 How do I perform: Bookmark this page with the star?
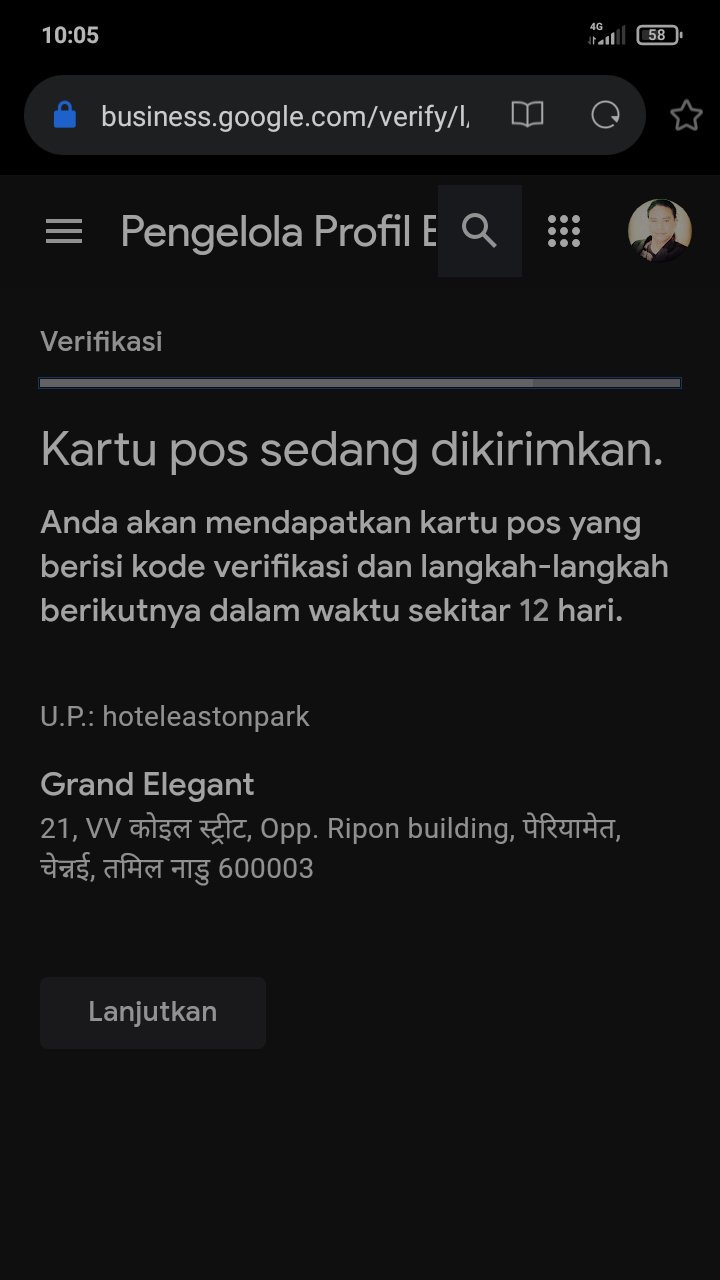tap(686, 116)
